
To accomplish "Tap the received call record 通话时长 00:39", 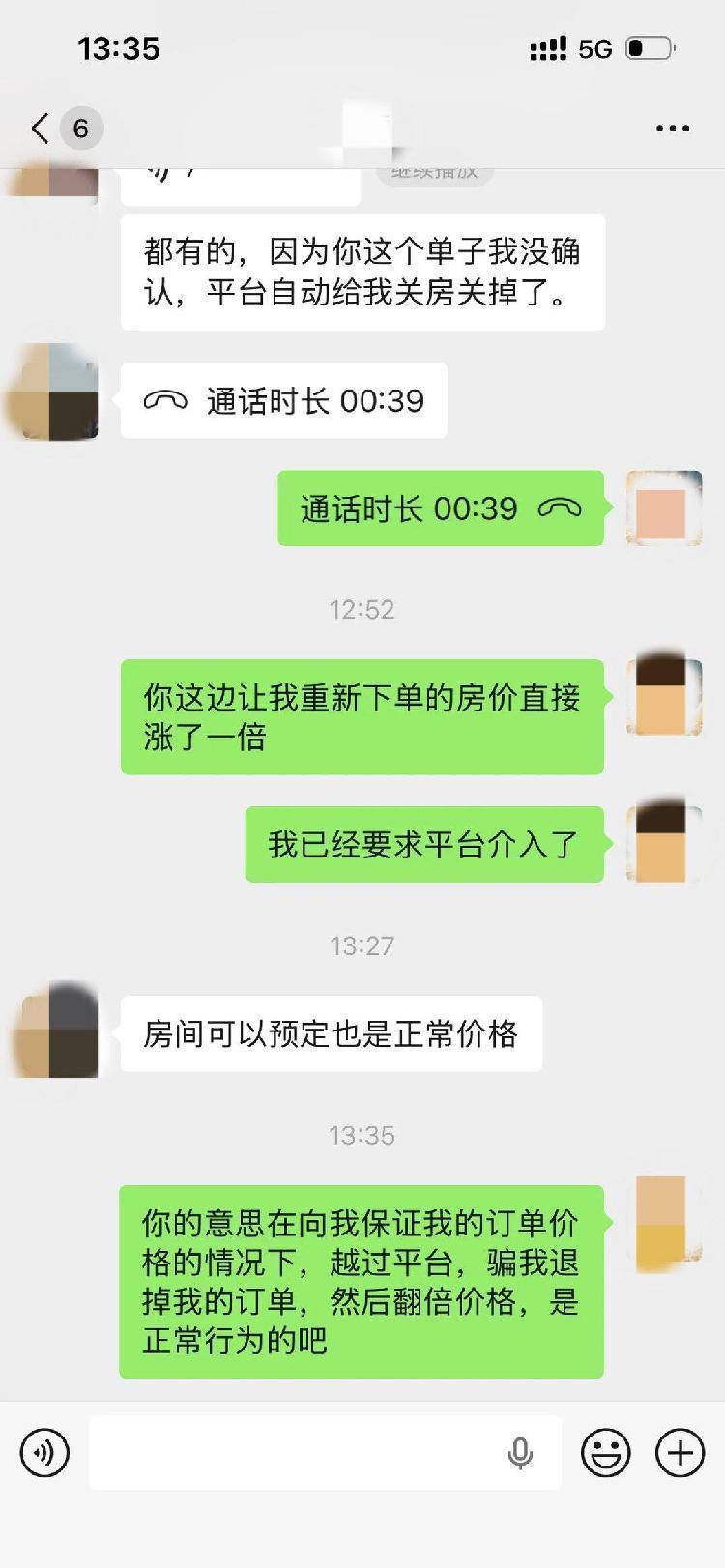I will (x=283, y=400).
